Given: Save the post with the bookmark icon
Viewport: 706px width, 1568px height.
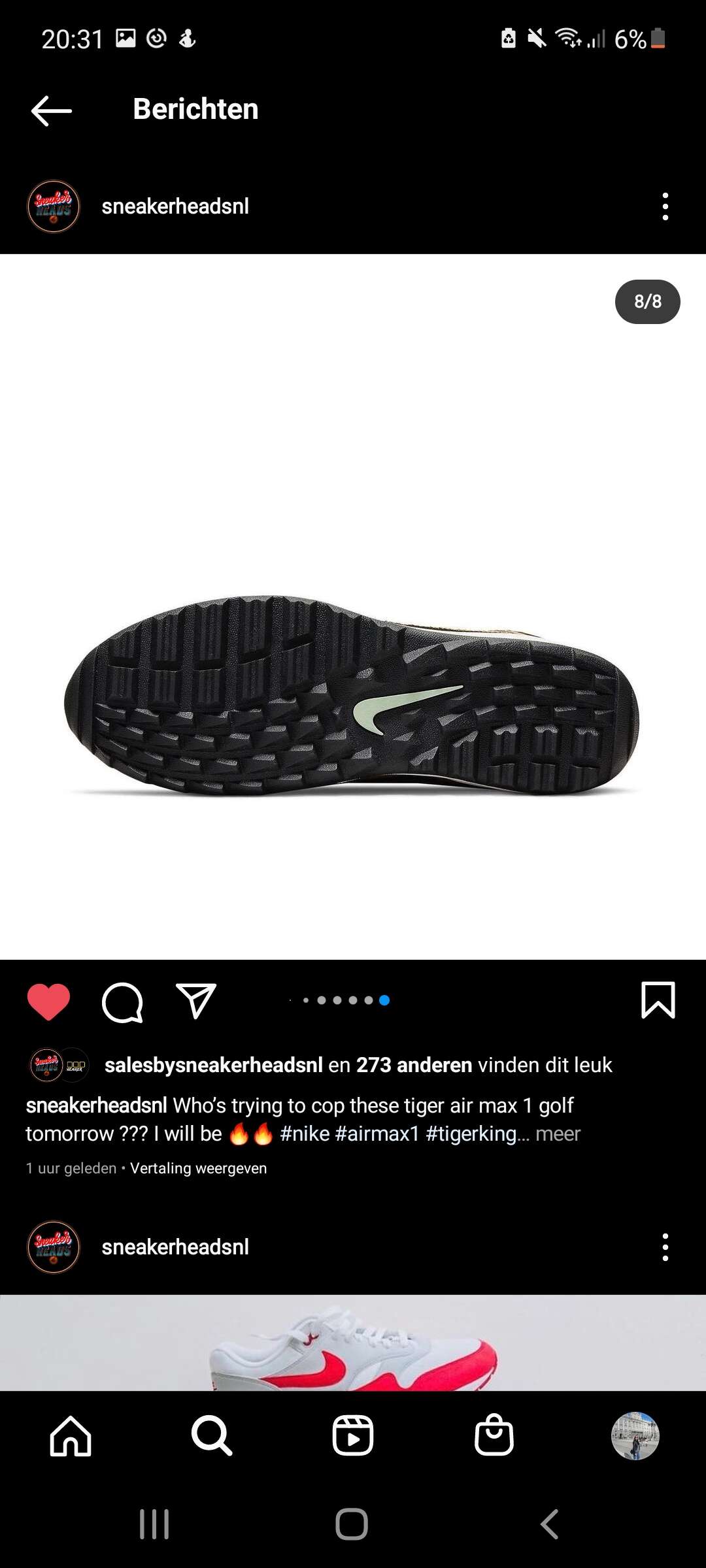Looking at the screenshot, I should 658,1000.
